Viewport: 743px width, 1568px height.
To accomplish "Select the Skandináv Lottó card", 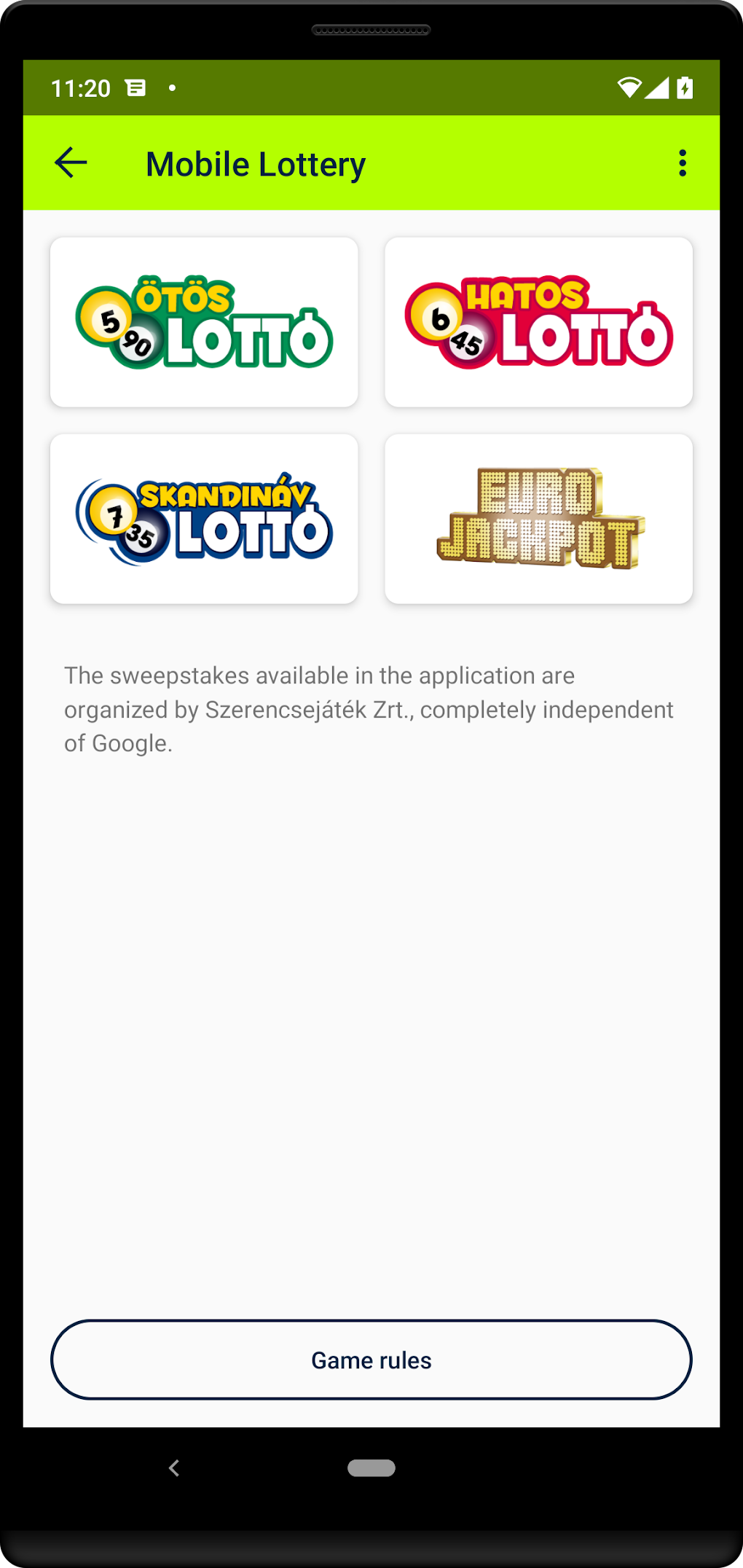I will (x=204, y=517).
